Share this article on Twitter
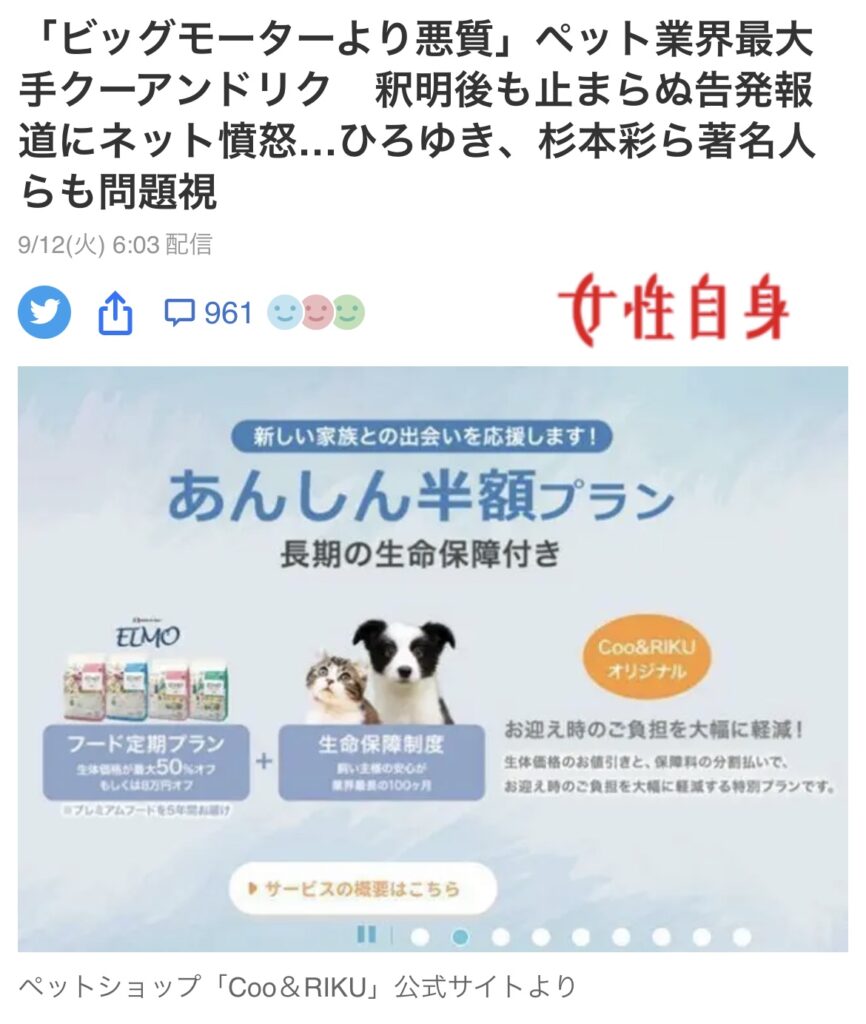Image resolution: width=866 pixels, height=1024 pixels. pos(44,313)
